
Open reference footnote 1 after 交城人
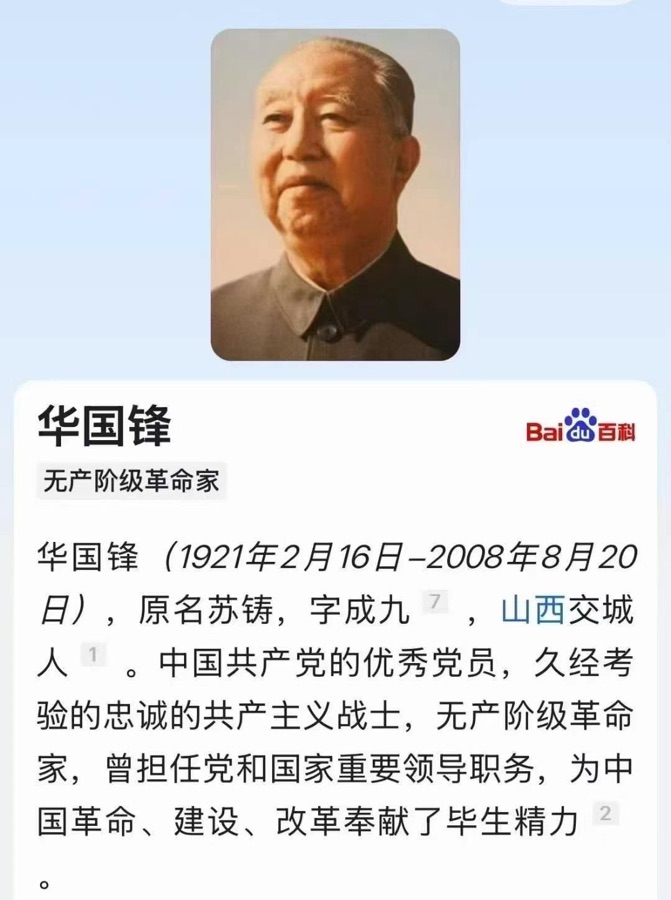pyautogui.click(x=92, y=654)
